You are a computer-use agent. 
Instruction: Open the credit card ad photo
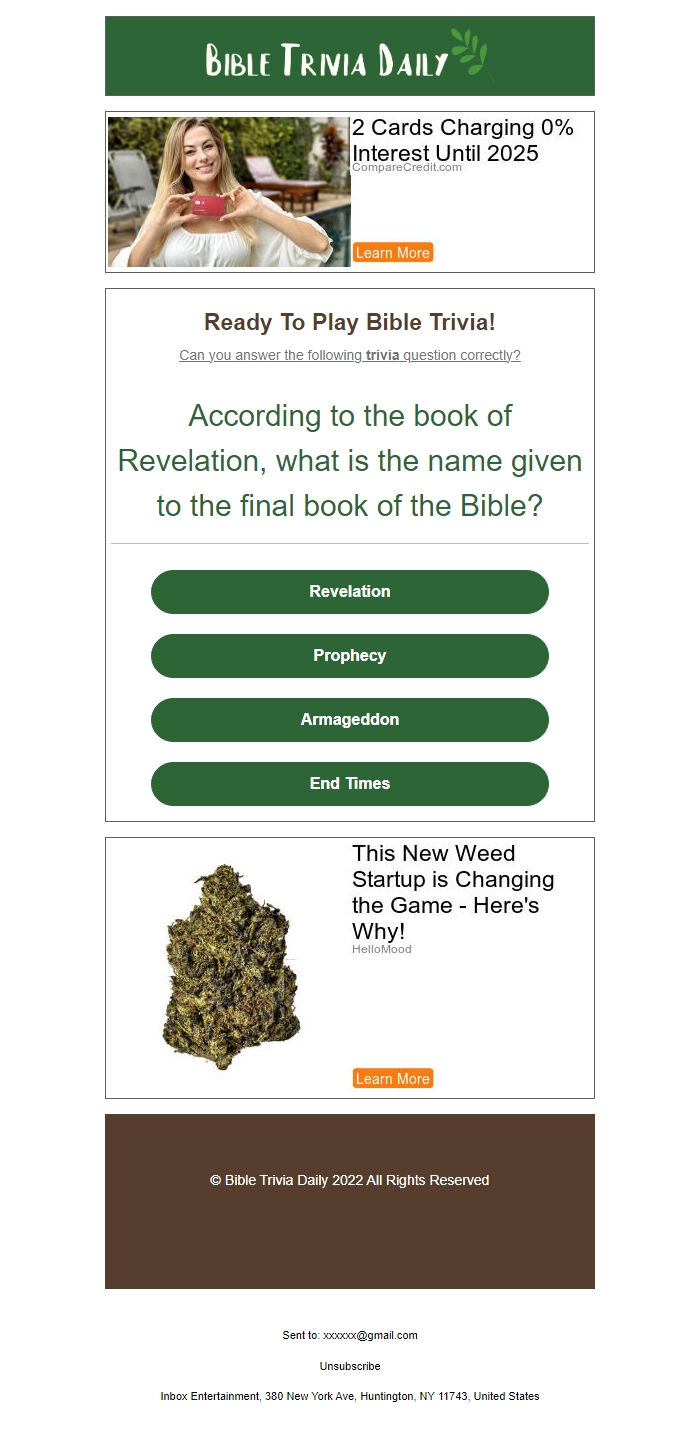pyautogui.click(x=229, y=192)
